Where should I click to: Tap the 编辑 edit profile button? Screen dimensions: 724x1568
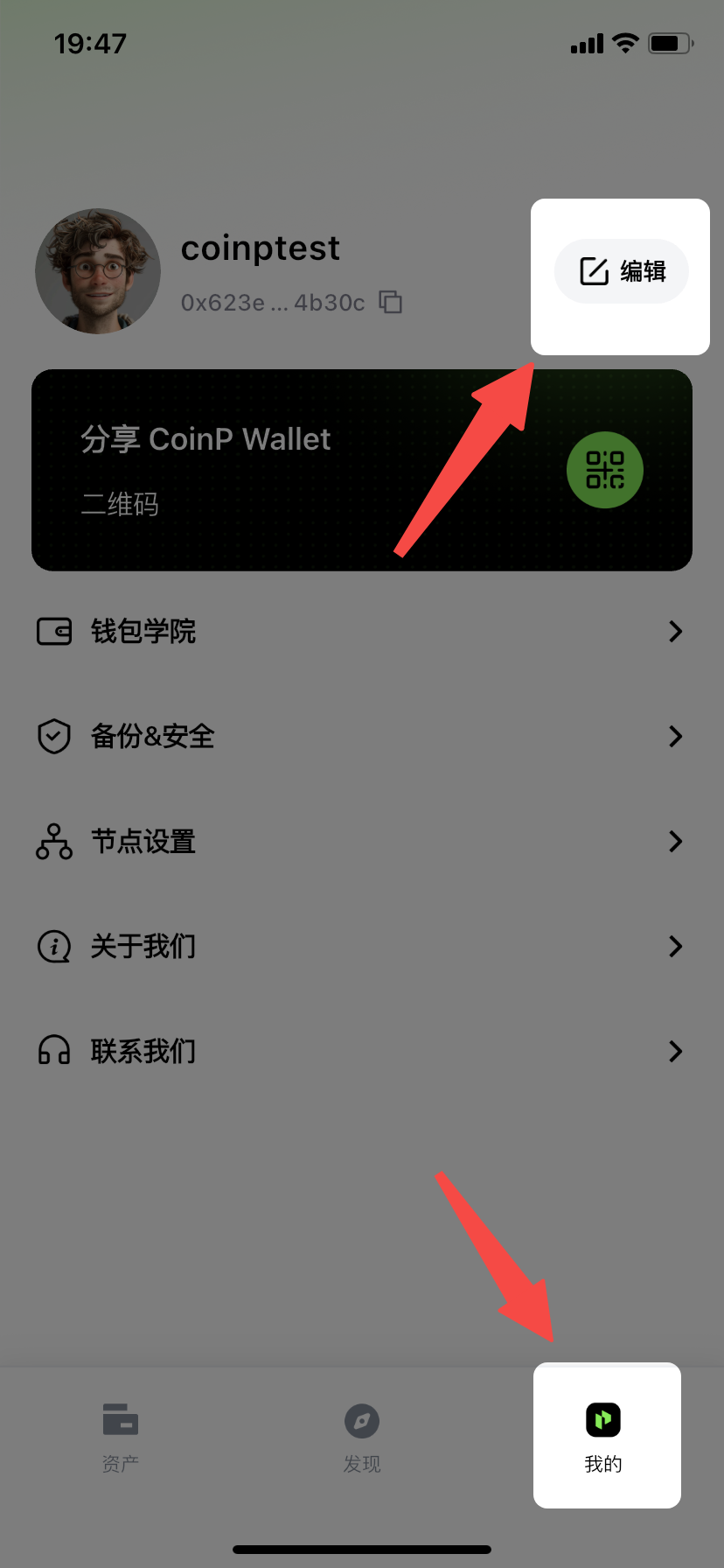(x=622, y=272)
